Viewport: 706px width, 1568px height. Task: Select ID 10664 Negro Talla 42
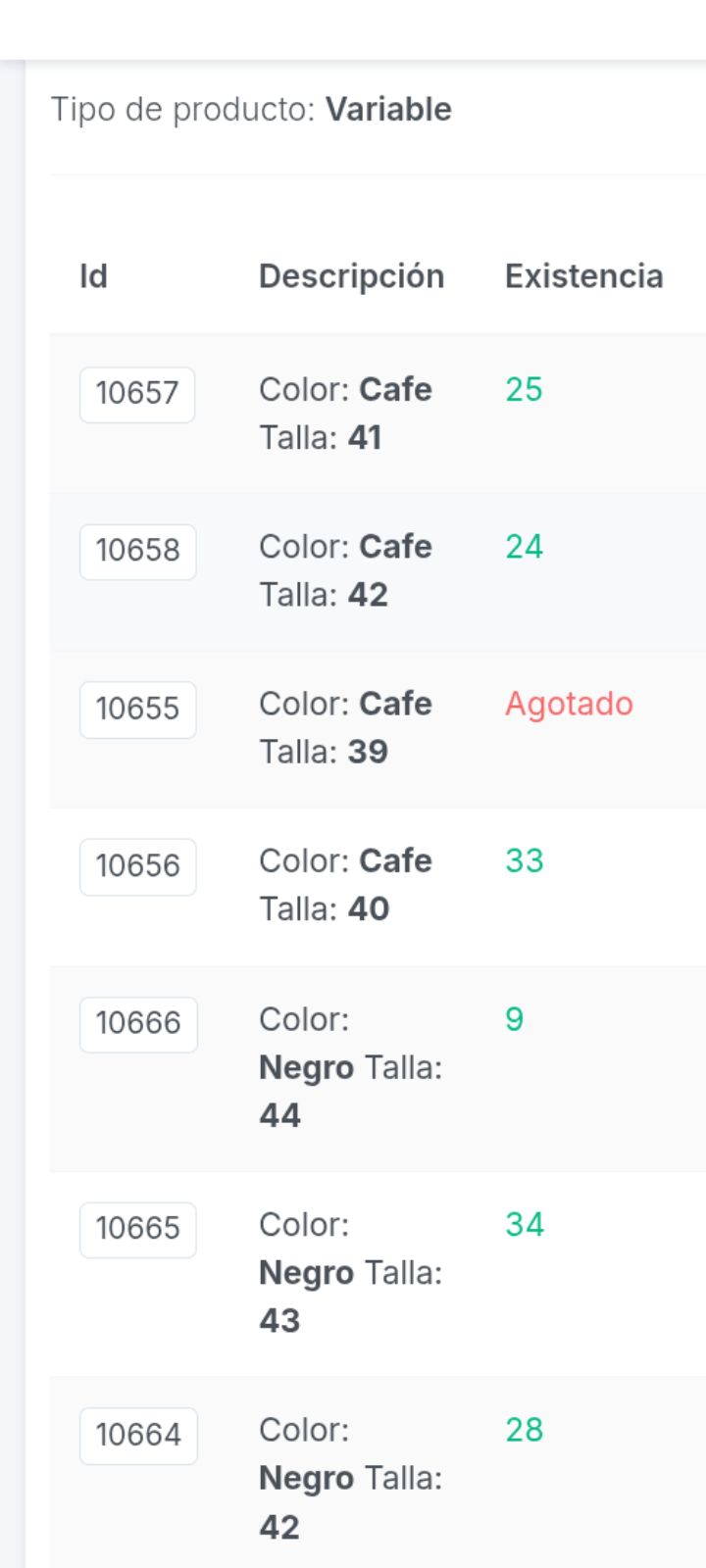click(x=138, y=1436)
